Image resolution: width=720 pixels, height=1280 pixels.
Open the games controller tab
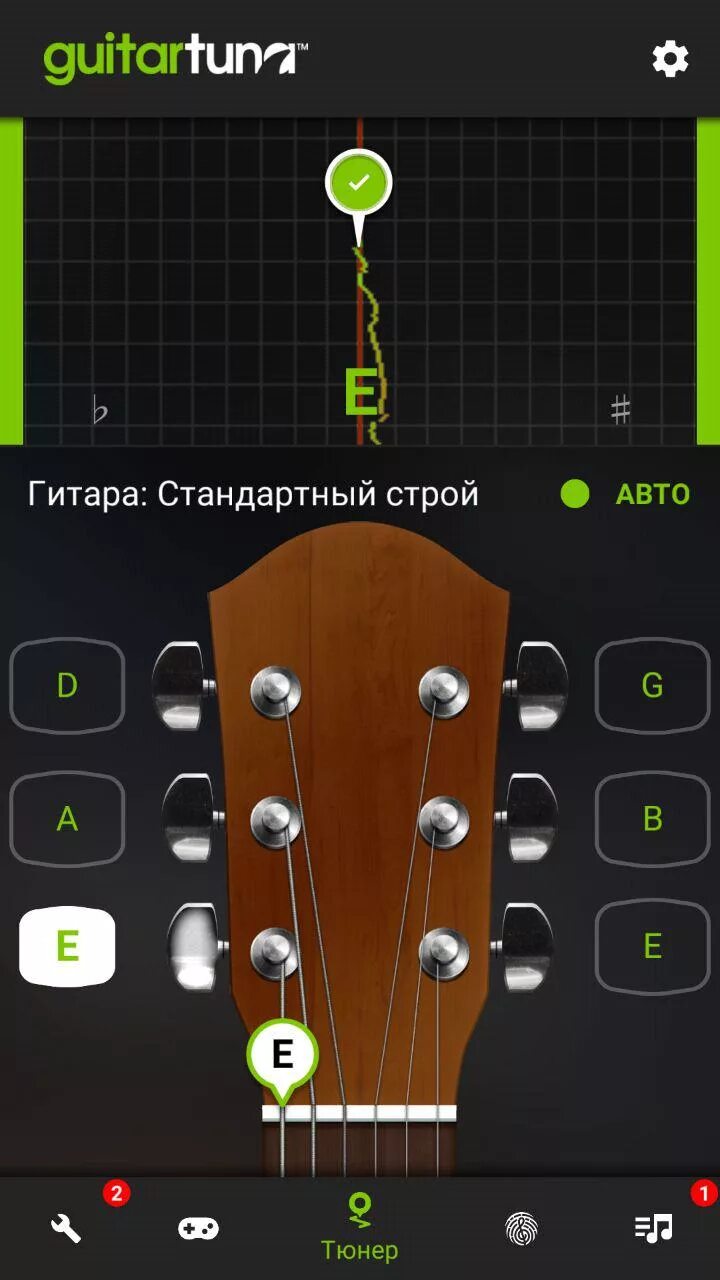[198, 1228]
